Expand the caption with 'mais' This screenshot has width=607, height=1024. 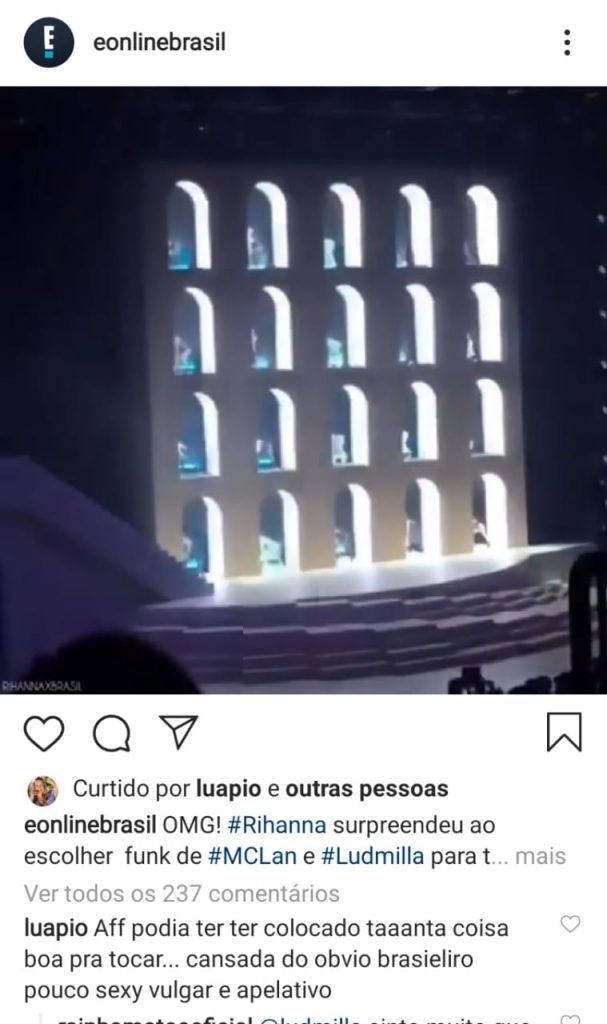pyautogui.click(x=545, y=857)
